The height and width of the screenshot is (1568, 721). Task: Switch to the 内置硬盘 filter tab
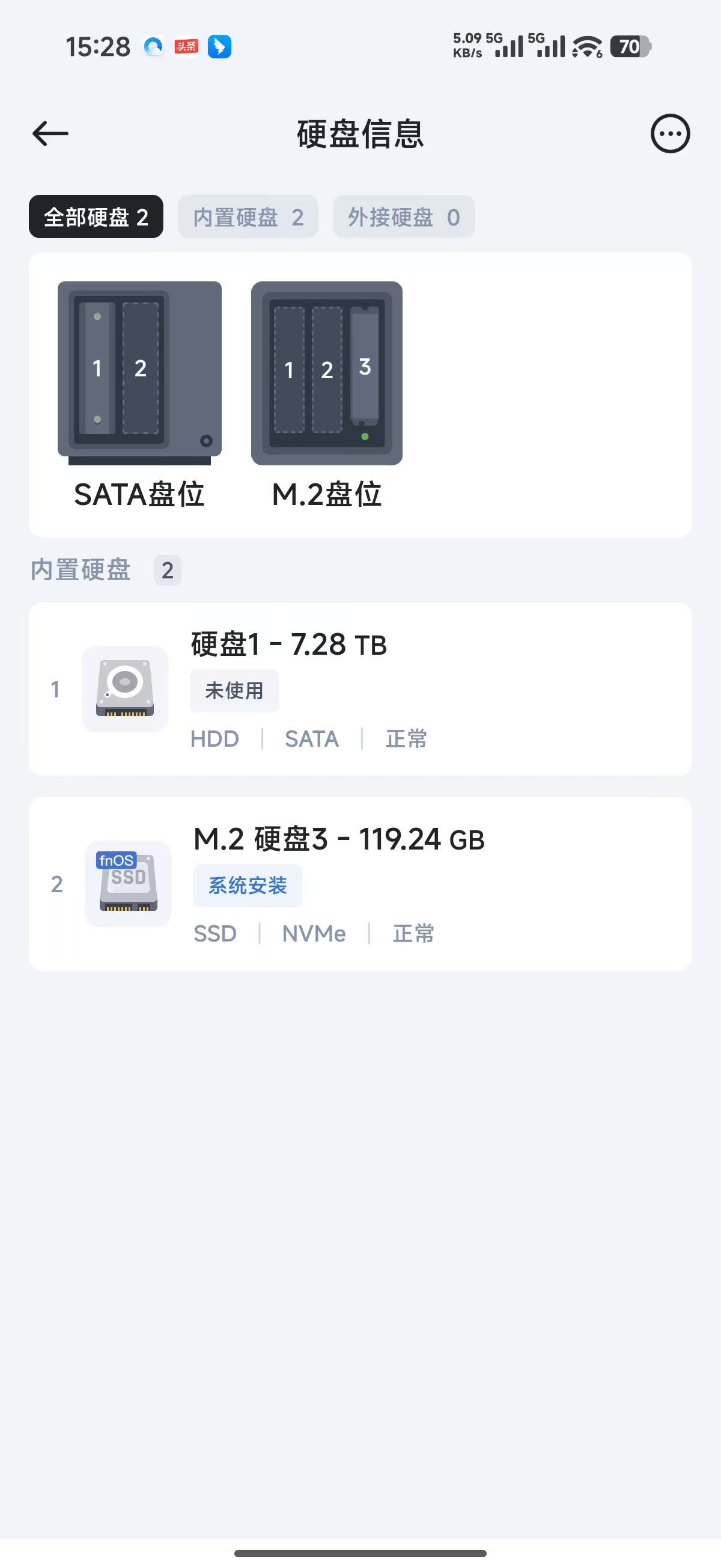[x=248, y=216]
